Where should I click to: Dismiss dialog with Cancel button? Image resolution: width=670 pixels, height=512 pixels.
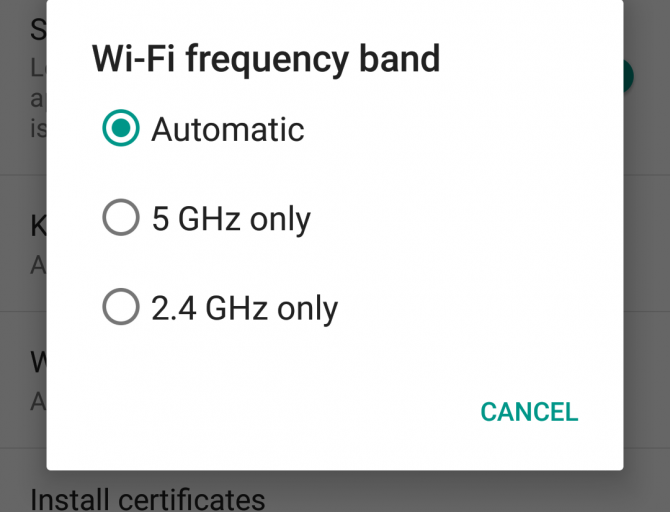529,412
